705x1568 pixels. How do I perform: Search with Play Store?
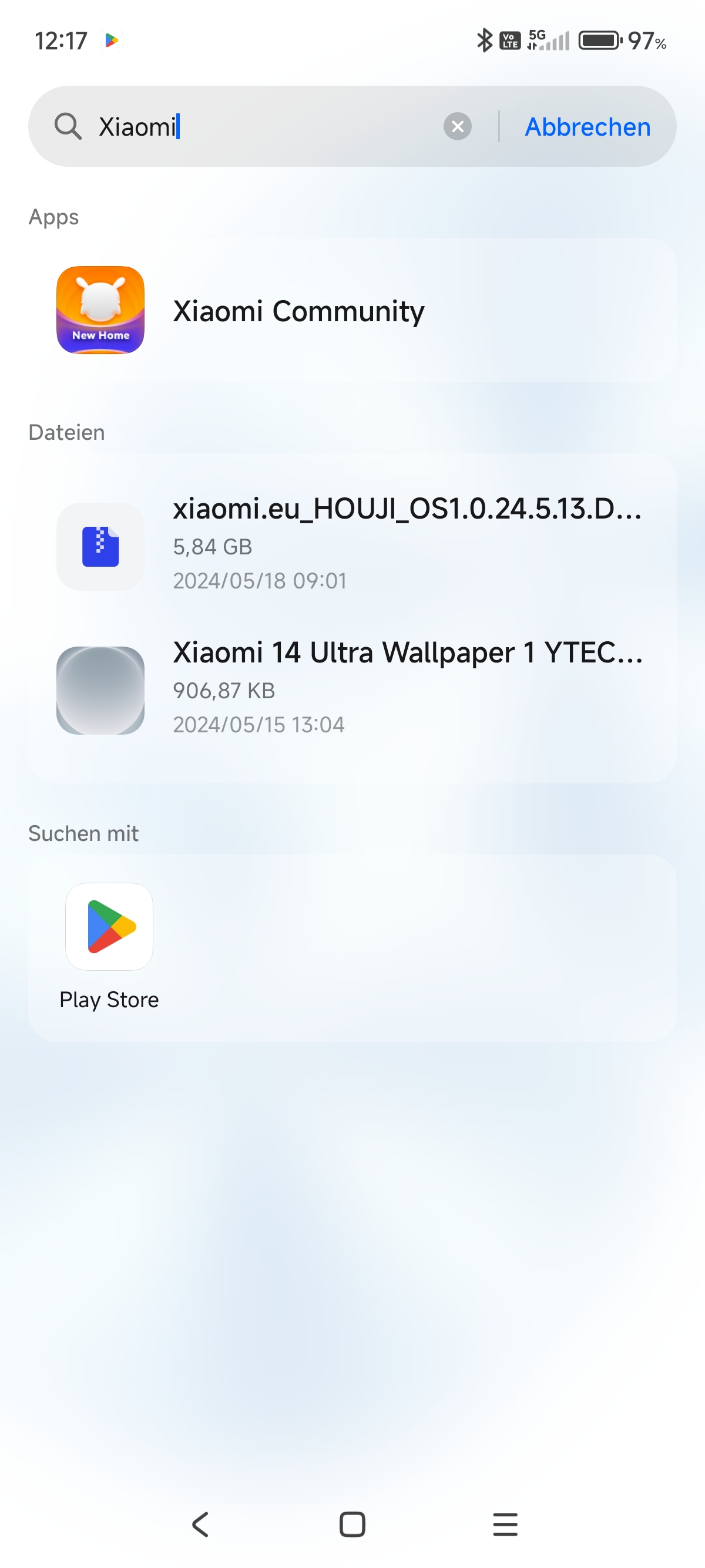[x=109, y=947]
